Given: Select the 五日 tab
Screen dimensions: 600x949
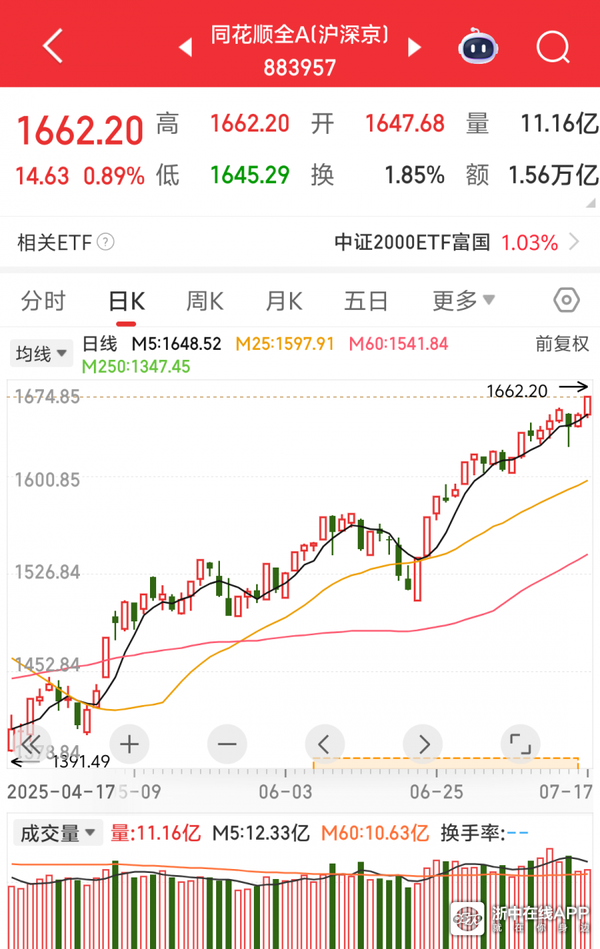Looking at the screenshot, I should pyautogui.click(x=365, y=300).
